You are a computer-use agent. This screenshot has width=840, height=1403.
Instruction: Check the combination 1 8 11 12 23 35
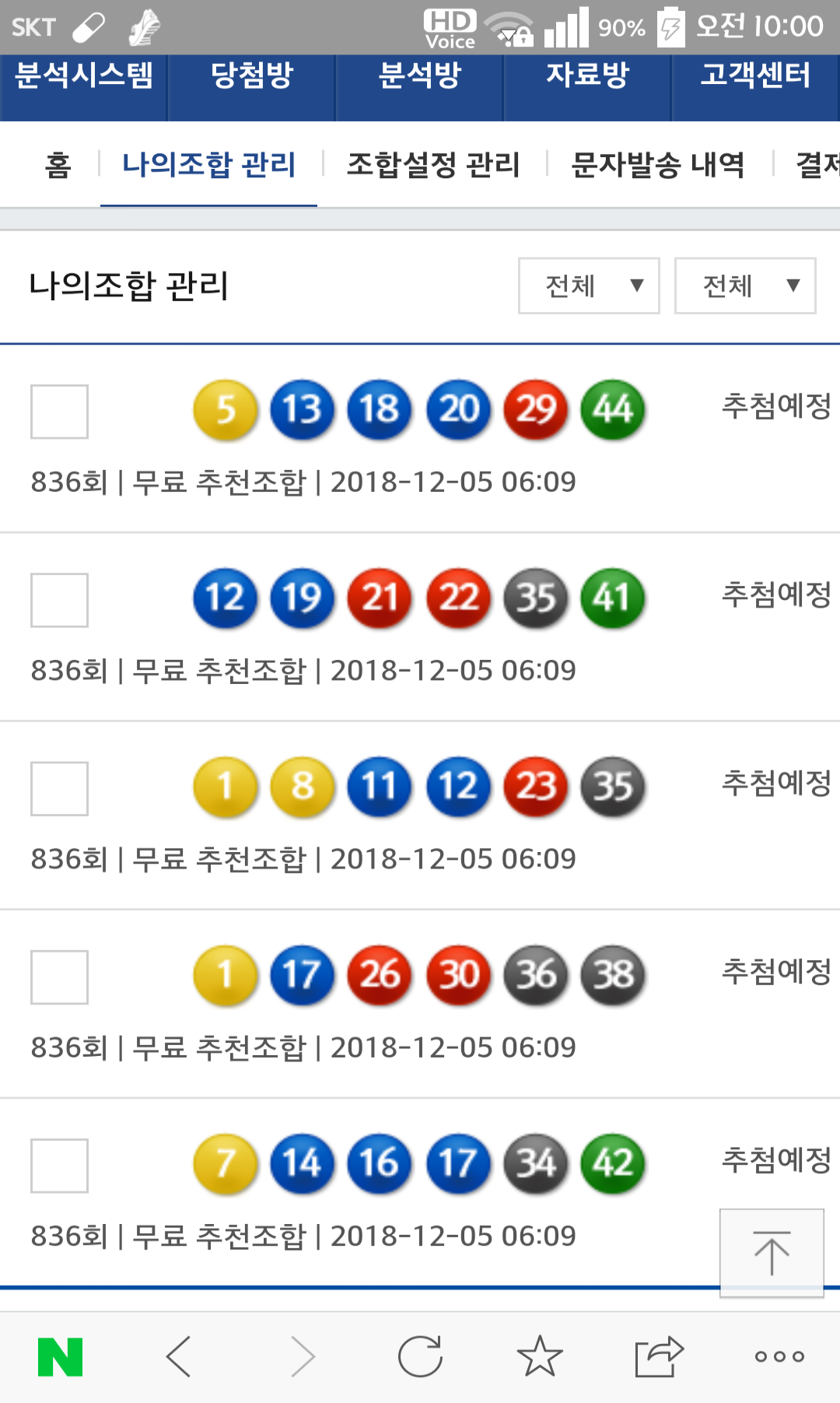click(59, 788)
